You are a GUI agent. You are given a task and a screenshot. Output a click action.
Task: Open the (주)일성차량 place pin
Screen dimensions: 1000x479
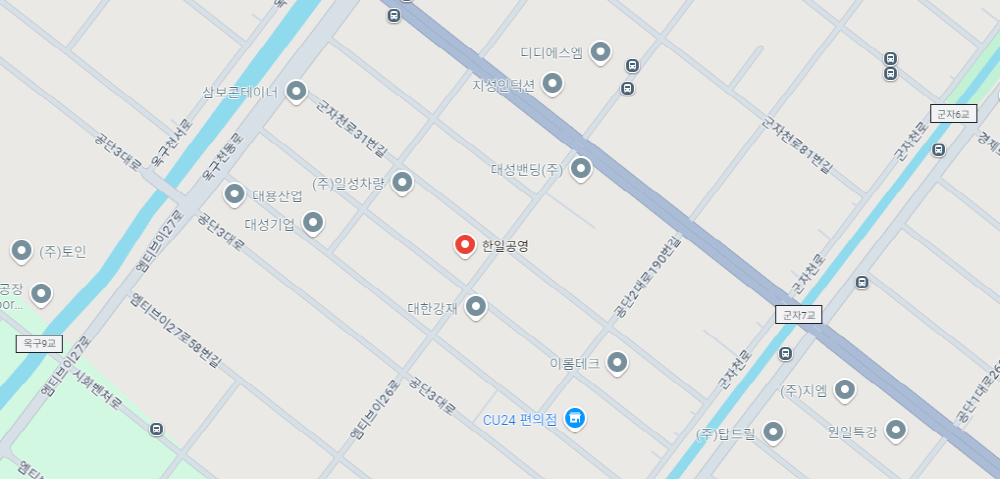(x=402, y=181)
